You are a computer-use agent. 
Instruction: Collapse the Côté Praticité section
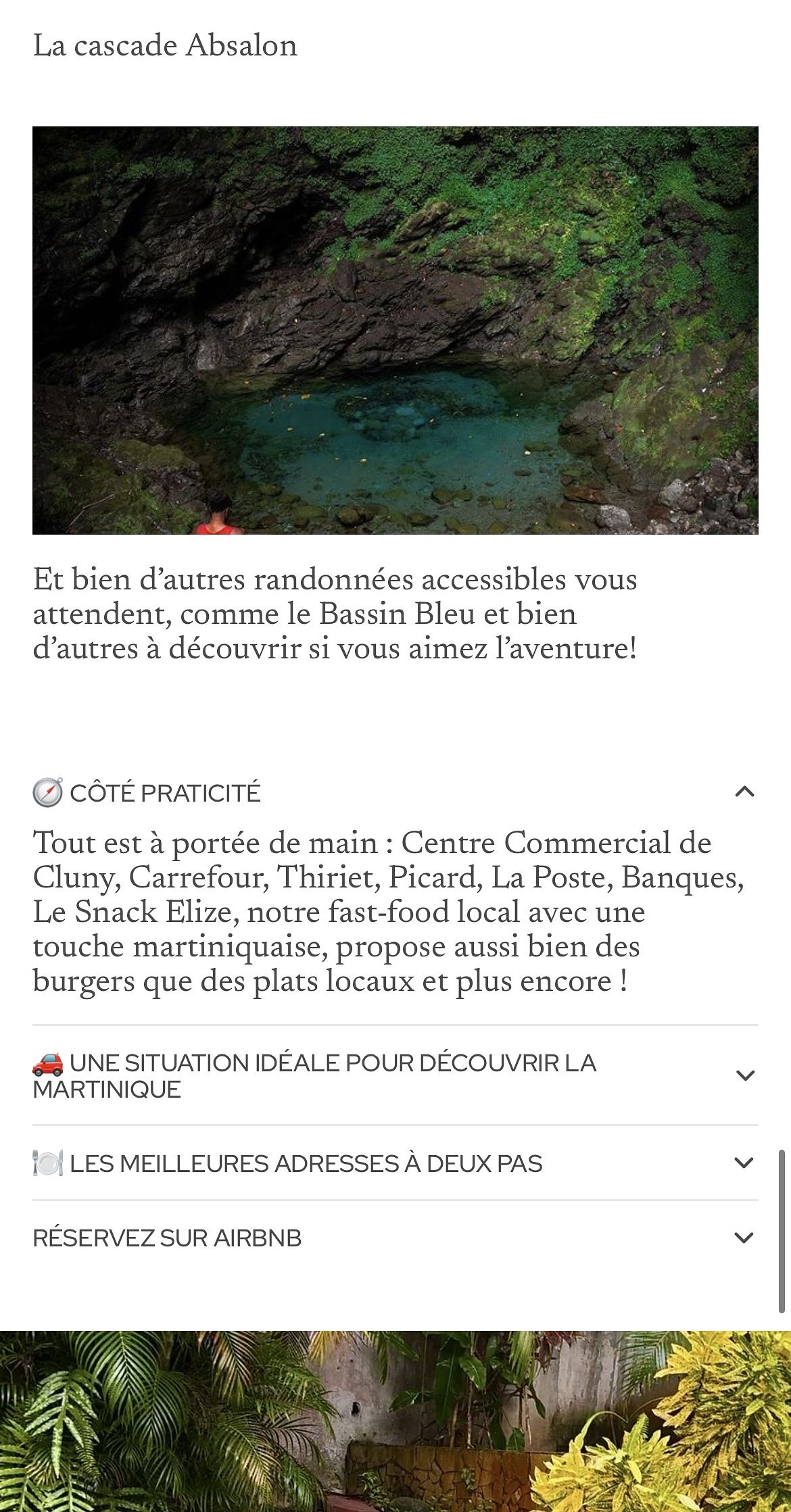(x=744, y=792)
